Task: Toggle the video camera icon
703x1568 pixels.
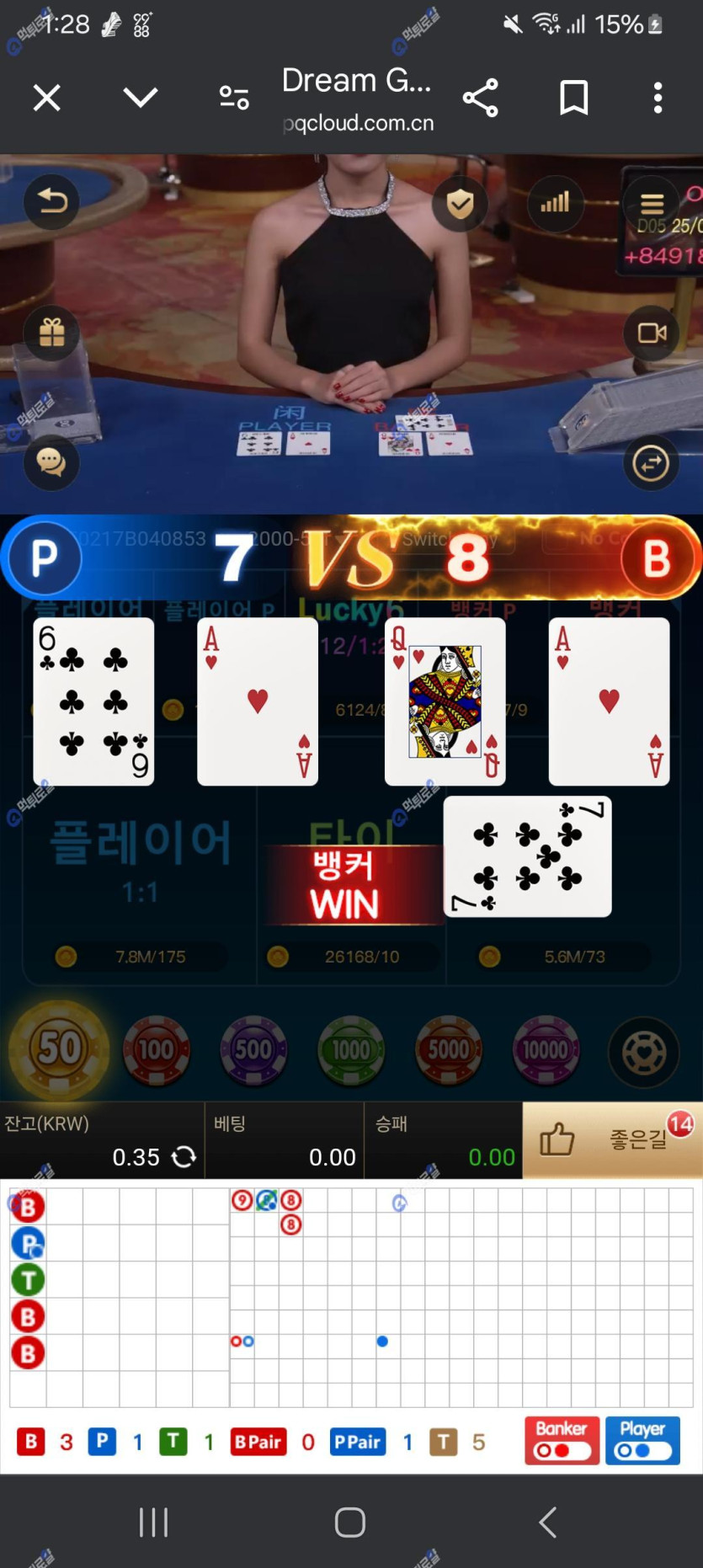Action: (x=652, y=333)
